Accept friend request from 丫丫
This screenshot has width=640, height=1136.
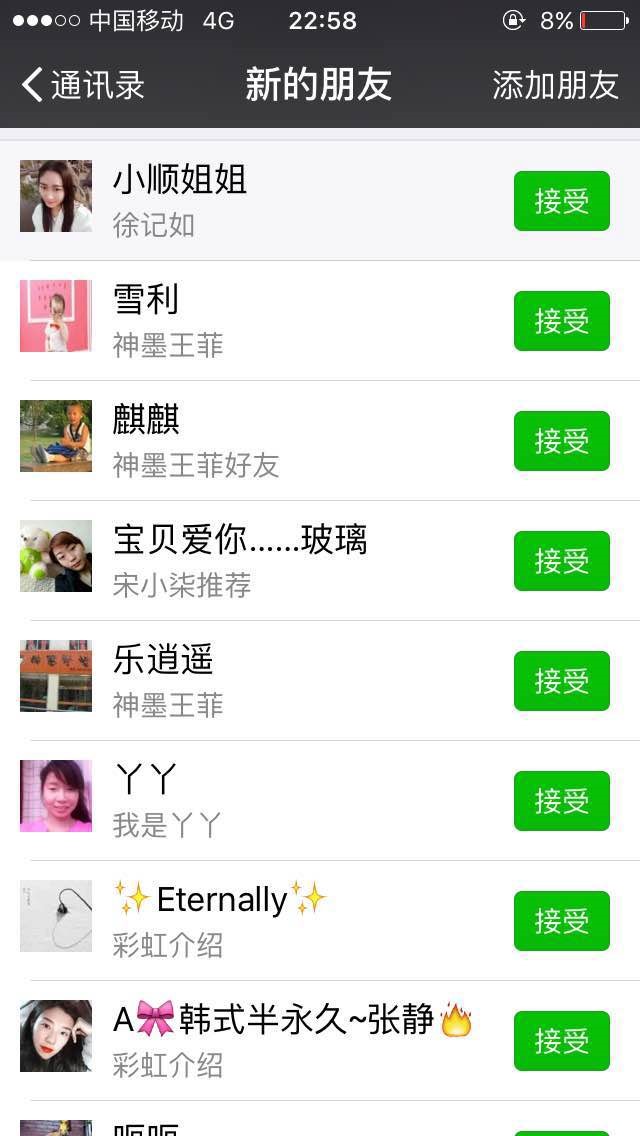[561, 801]
